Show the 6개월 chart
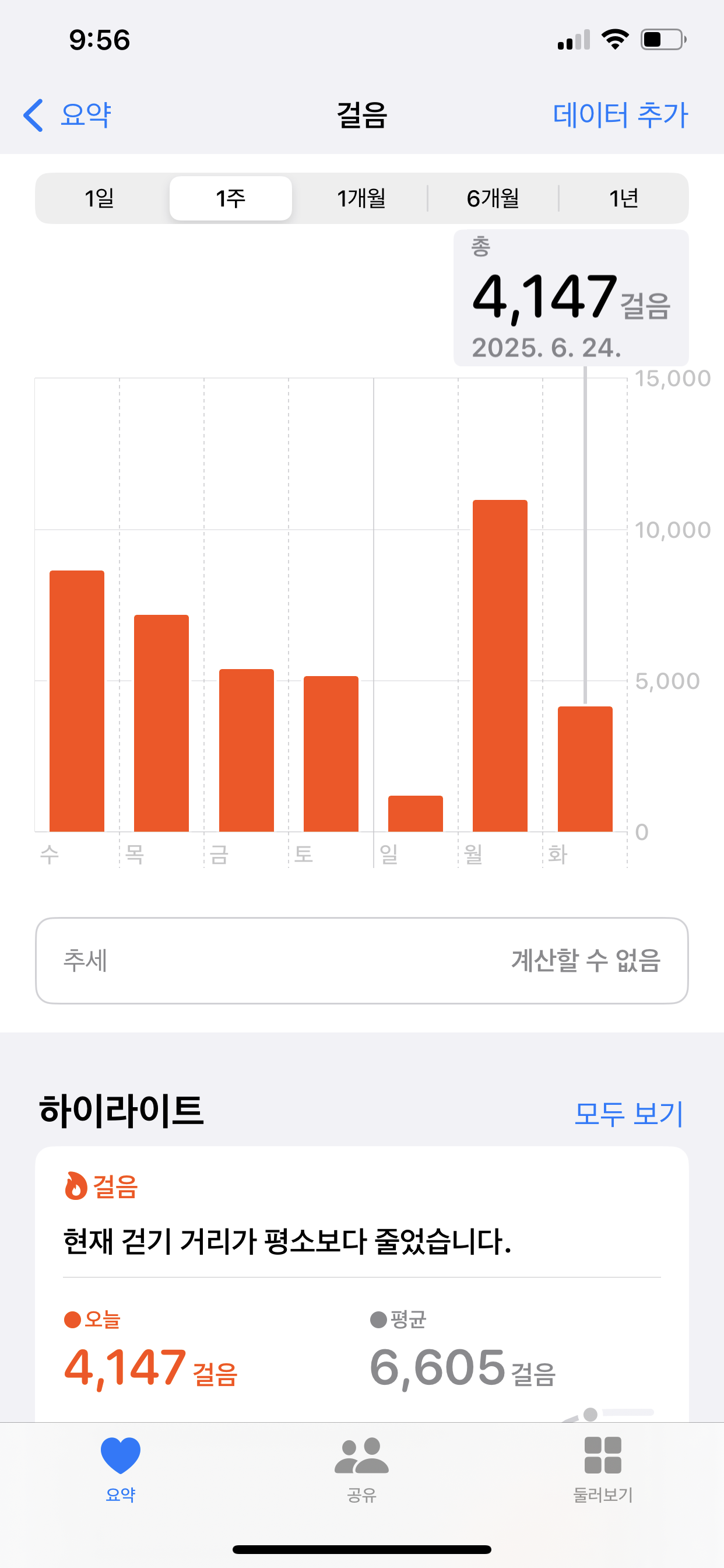 [493, 198]
